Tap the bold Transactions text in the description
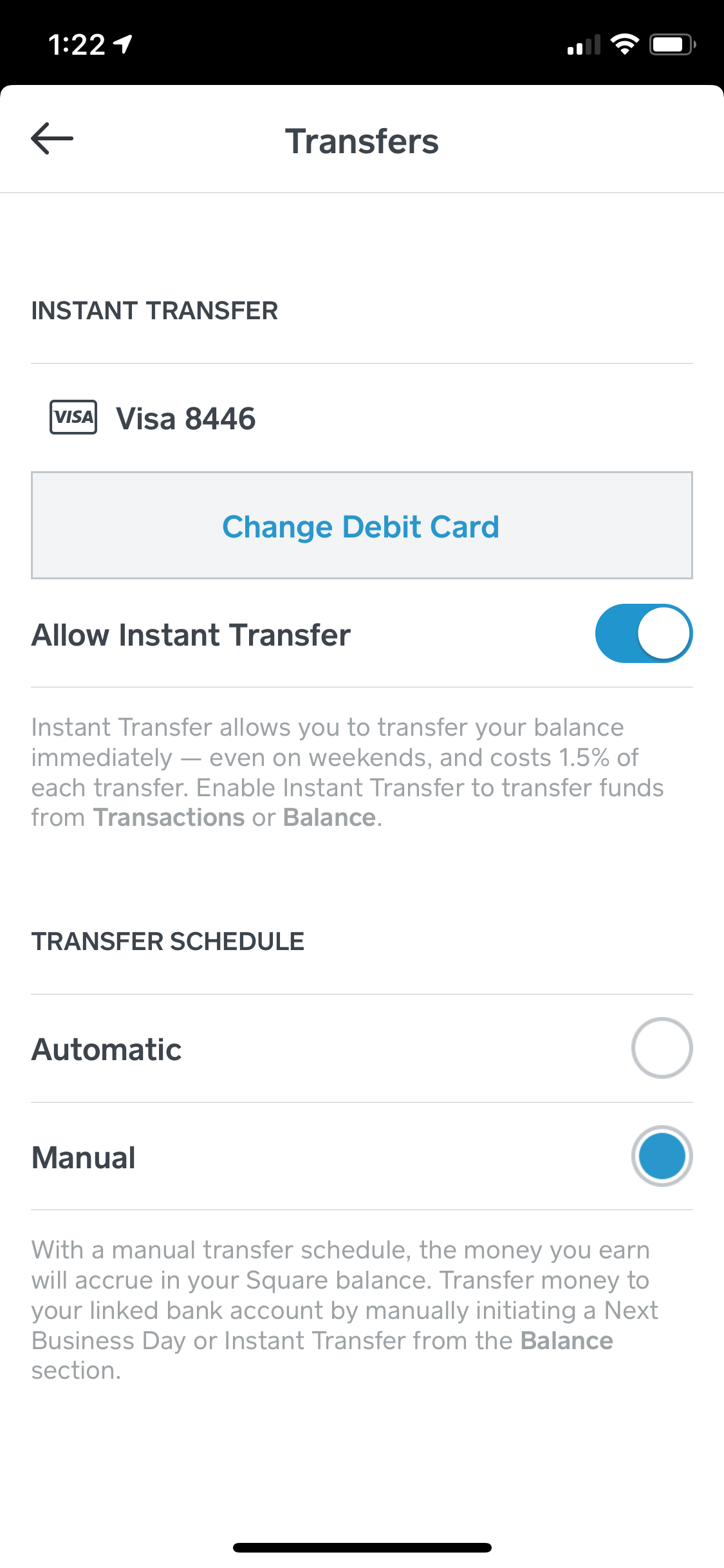Screen dimensions: 724x1568 pos(168,817)
